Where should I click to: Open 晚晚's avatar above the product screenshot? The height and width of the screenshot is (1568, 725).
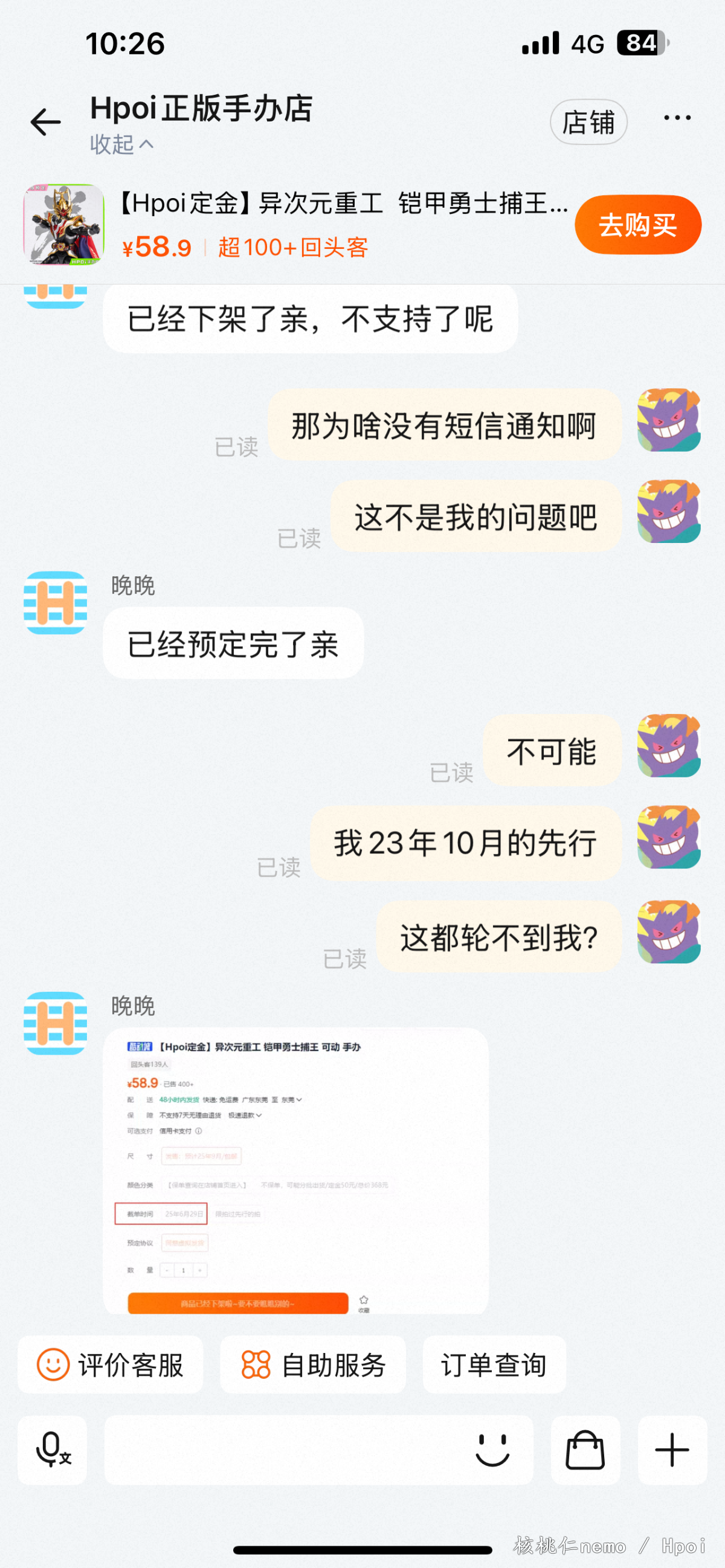coord(56,1023)
